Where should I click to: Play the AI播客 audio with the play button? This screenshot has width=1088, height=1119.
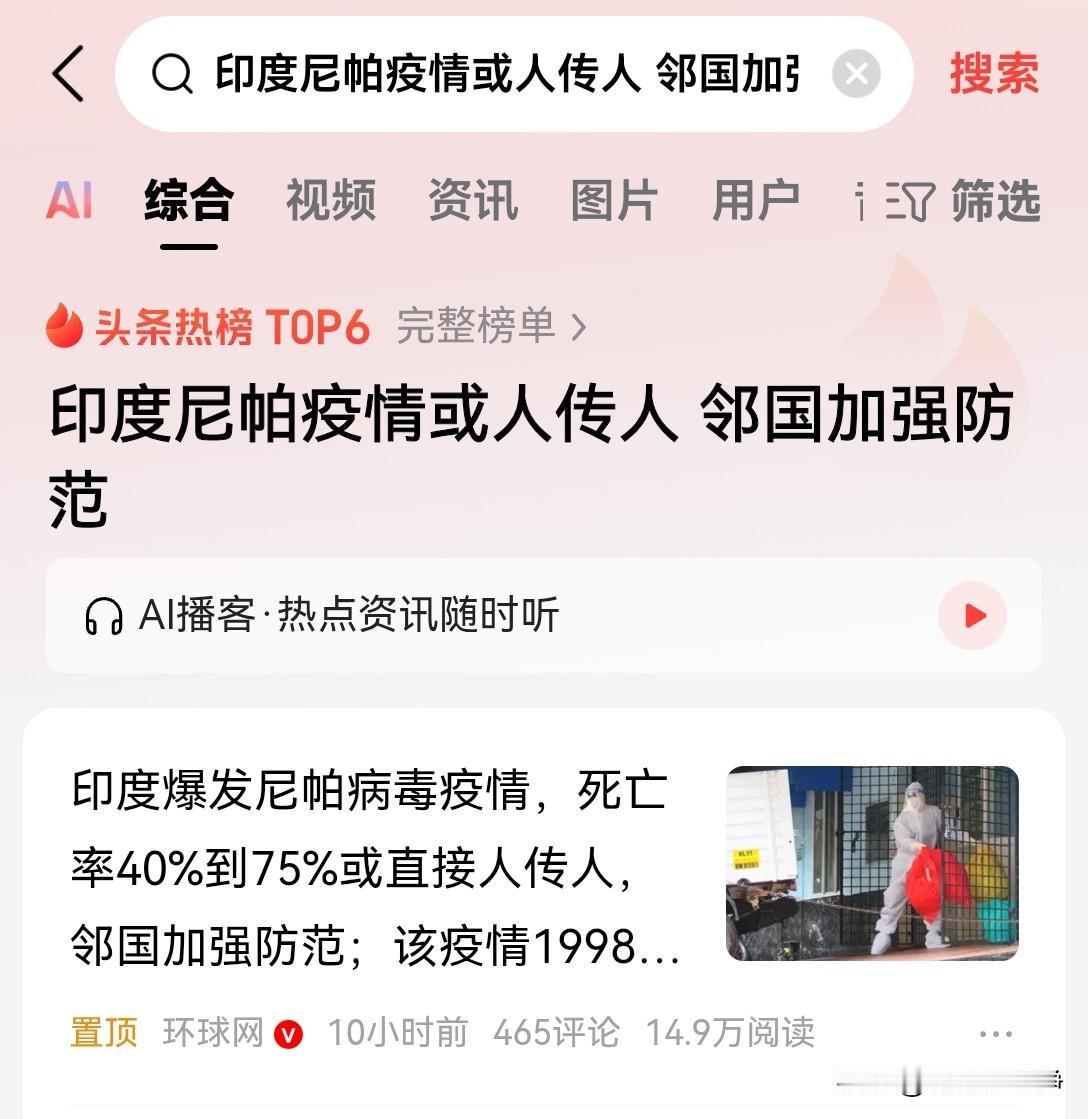click(972, 617)
